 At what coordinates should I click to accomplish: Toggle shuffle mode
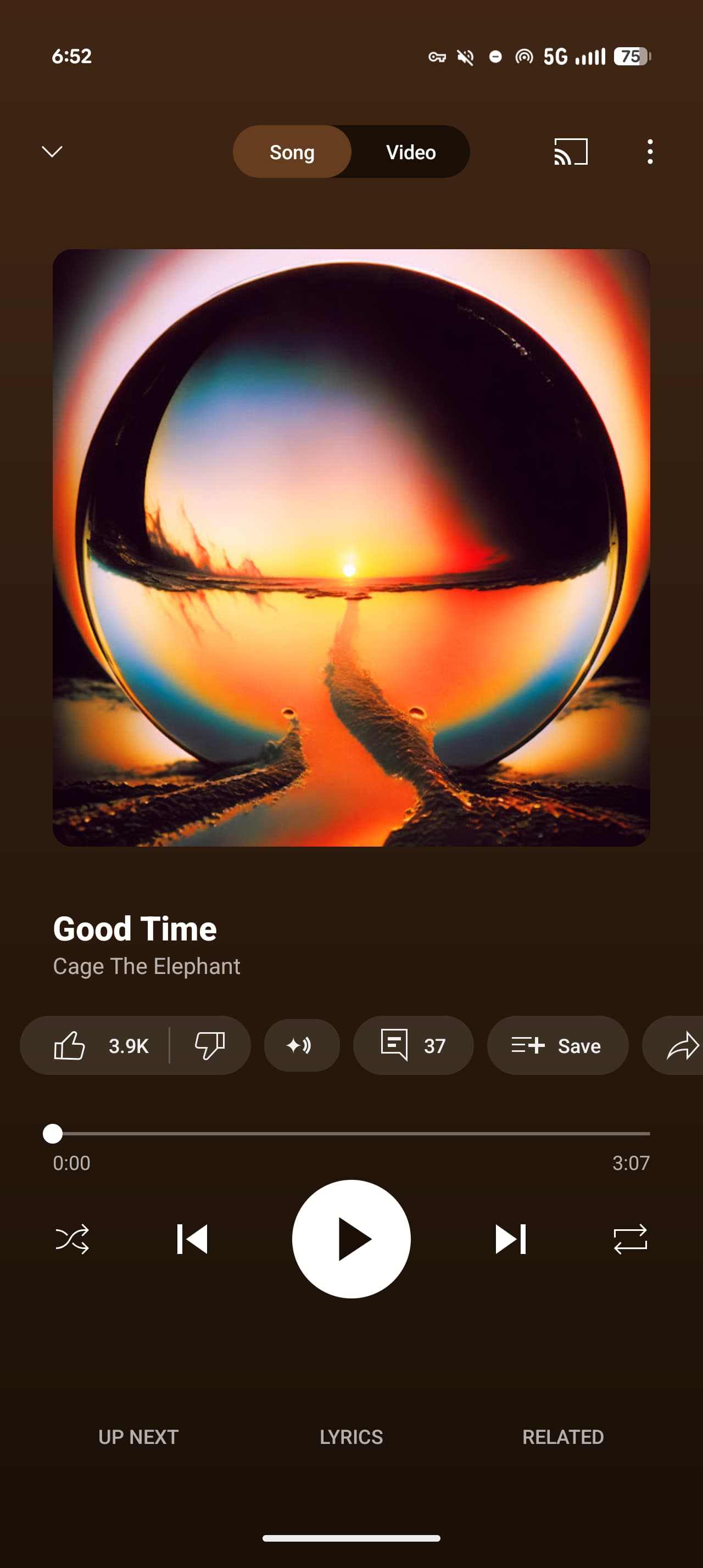(x=72, y=1239)
